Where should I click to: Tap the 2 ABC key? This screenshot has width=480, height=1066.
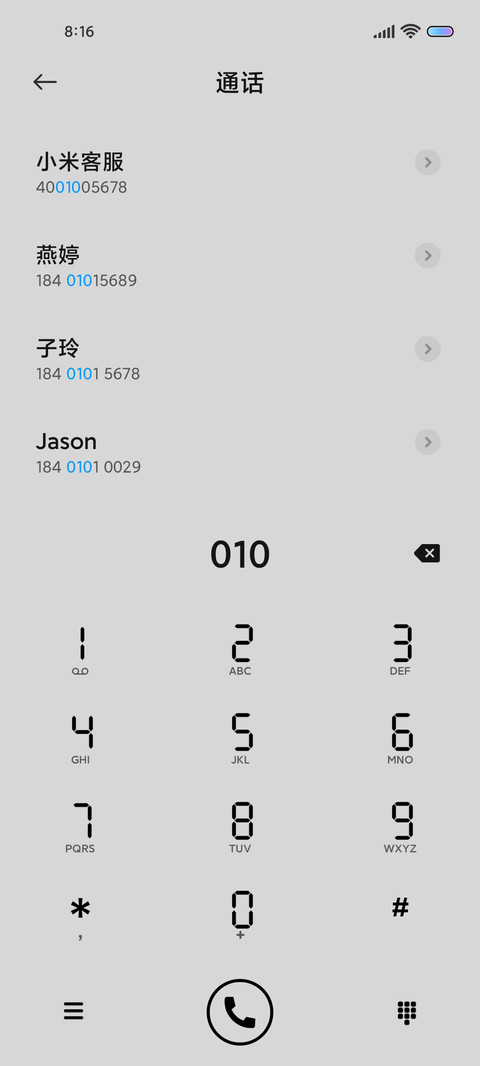pos(240,651)
